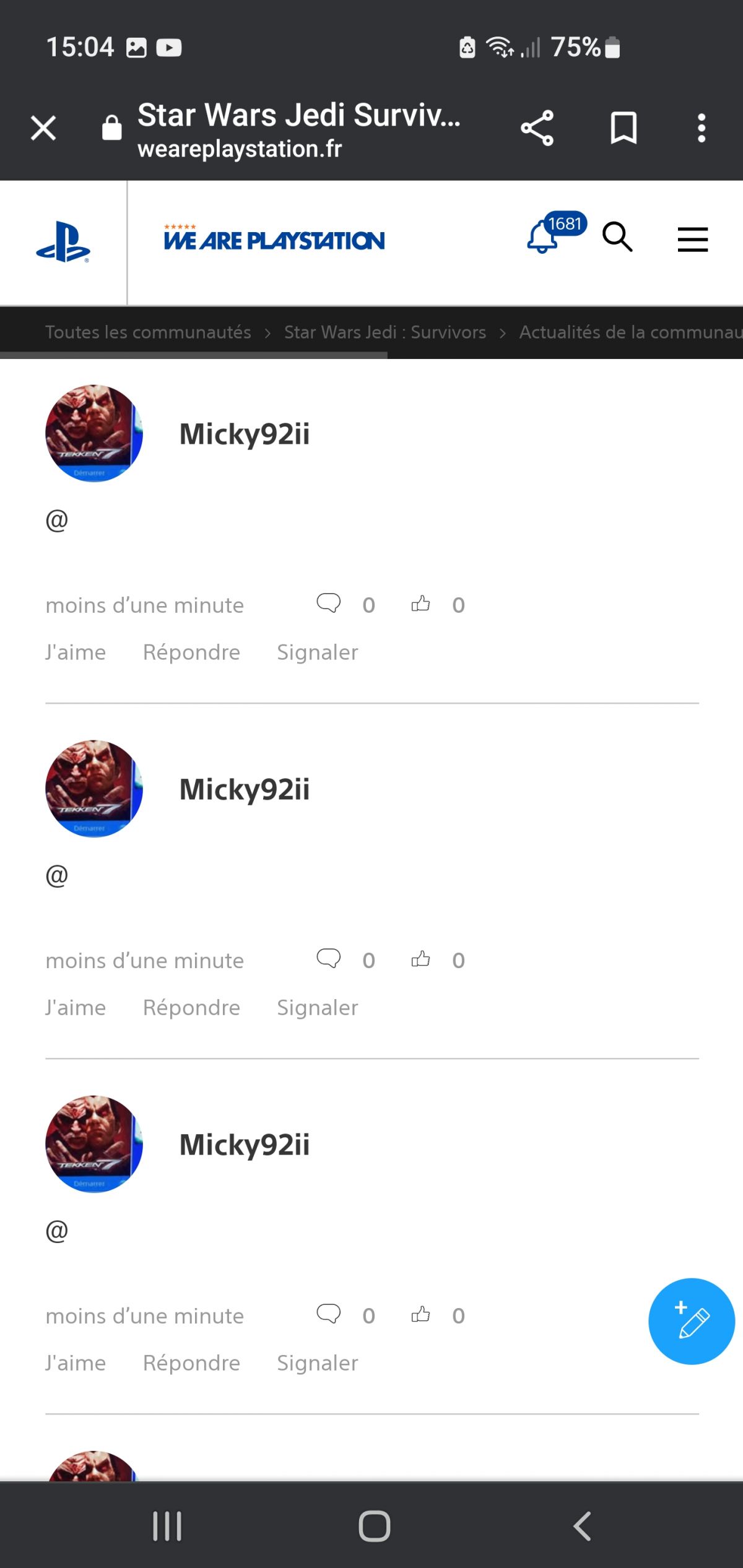This screenshot has width=743, height=1568.
Task: Report the first Micky92ii comment
Action: click(317, 652)
